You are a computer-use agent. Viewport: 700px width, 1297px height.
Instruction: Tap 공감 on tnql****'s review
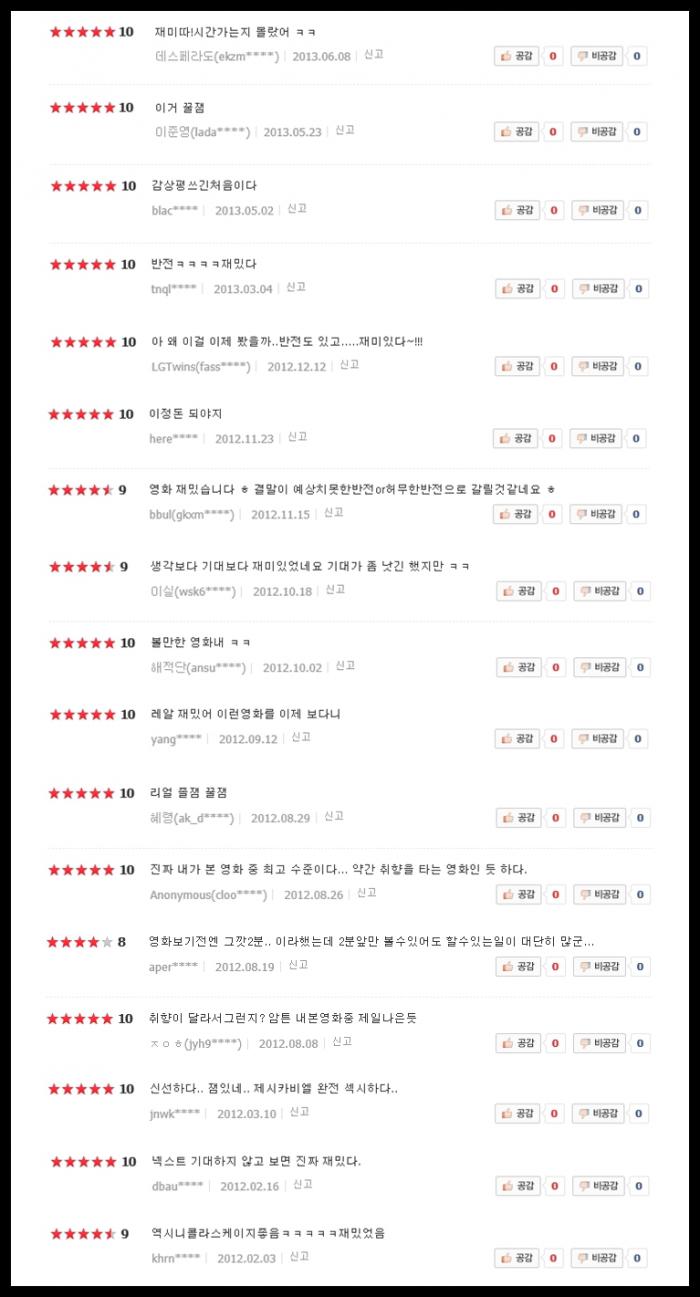coord(517,289)
